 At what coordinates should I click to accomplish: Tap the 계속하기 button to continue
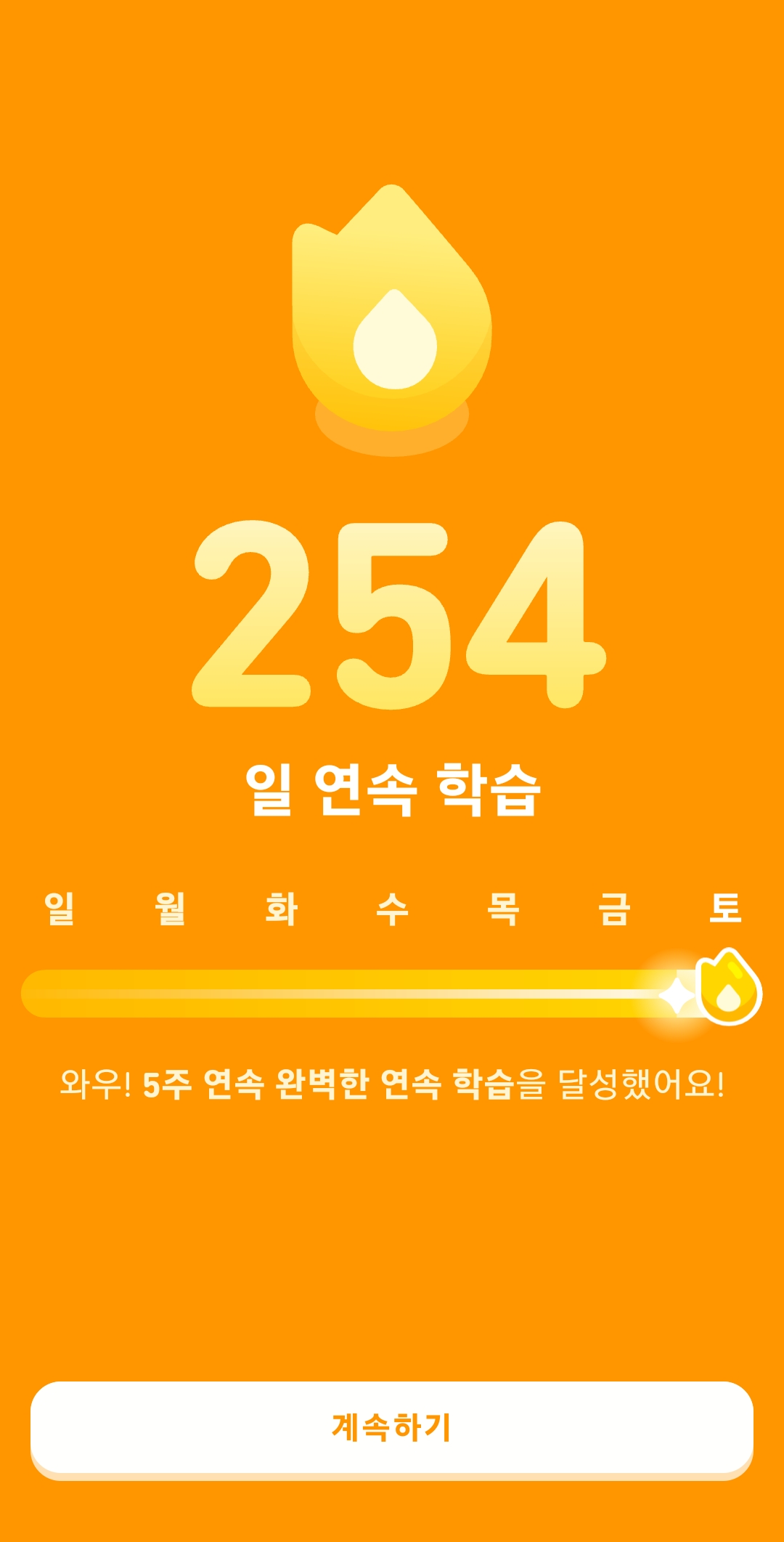point(392,1427)
